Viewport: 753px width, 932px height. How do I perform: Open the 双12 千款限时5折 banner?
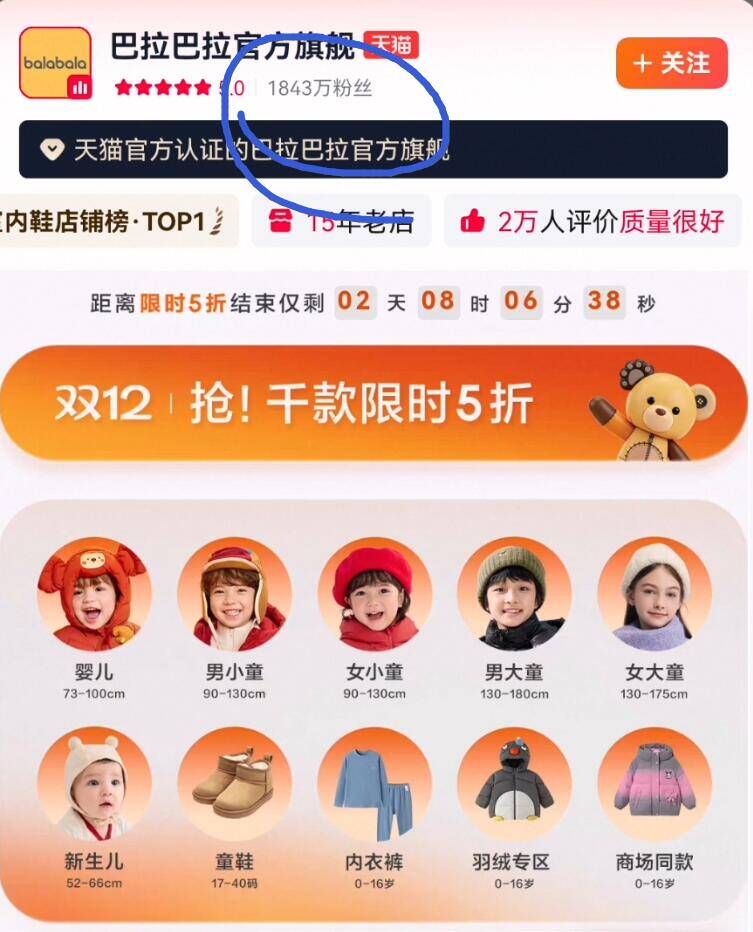[x=374, y=403]
